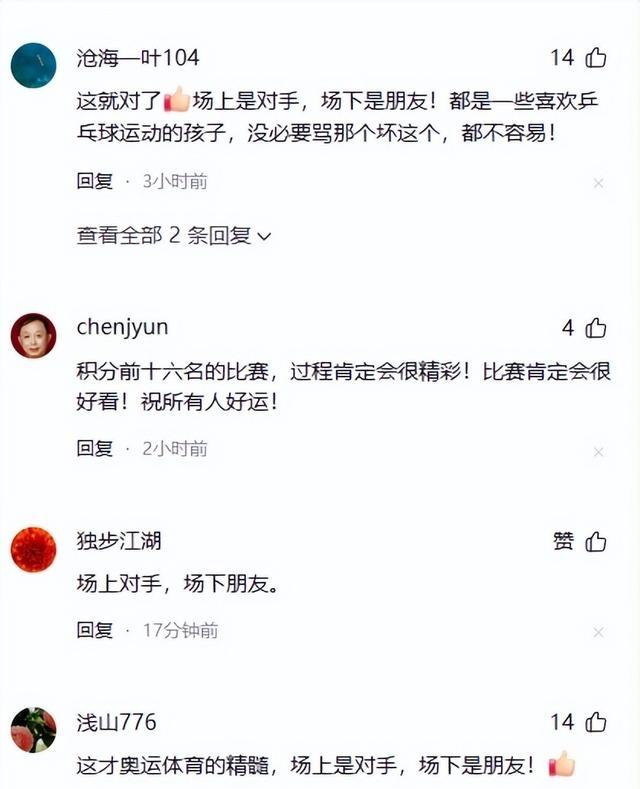
Task: Expand all 2 replies under 沧海一叶104
Action: point(174,236)
